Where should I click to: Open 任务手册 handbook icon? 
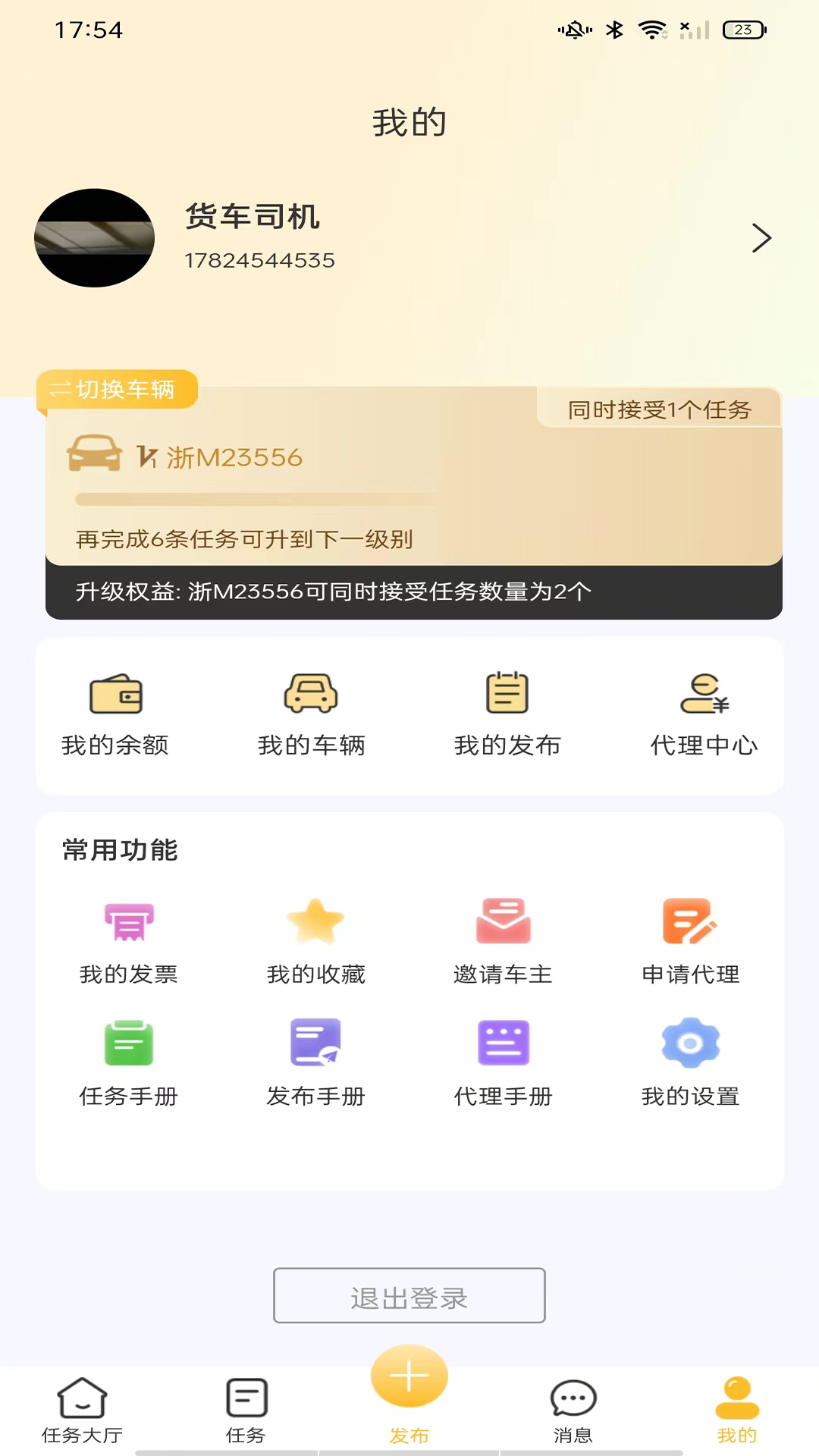129,1042
